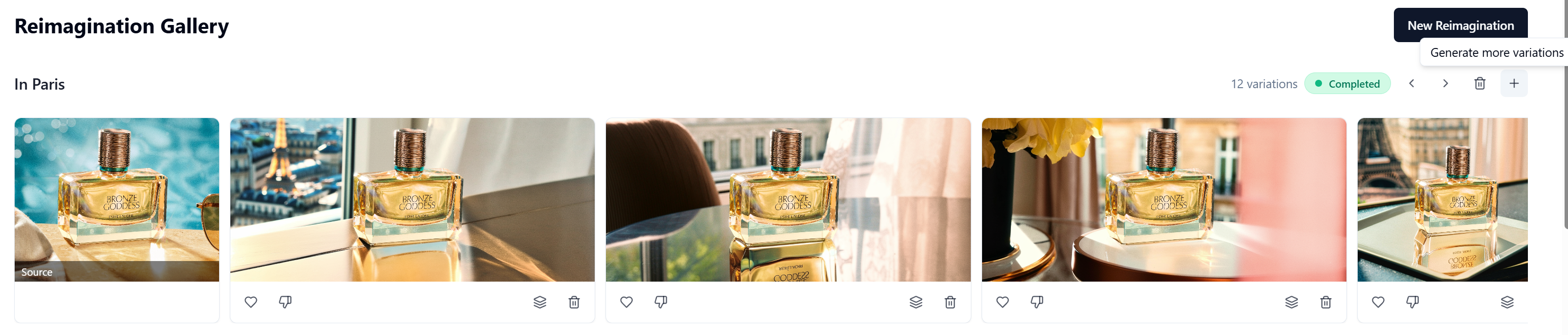Viewport: 1568px width, 335px height.
Task: Open the Source image tile
Action: pos(116,199)
